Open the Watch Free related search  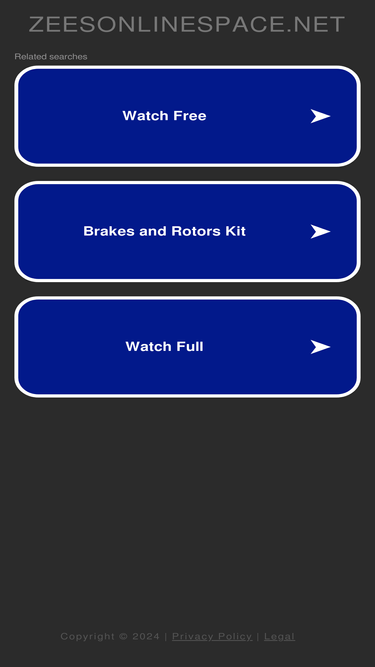click(x=188, y=116)
